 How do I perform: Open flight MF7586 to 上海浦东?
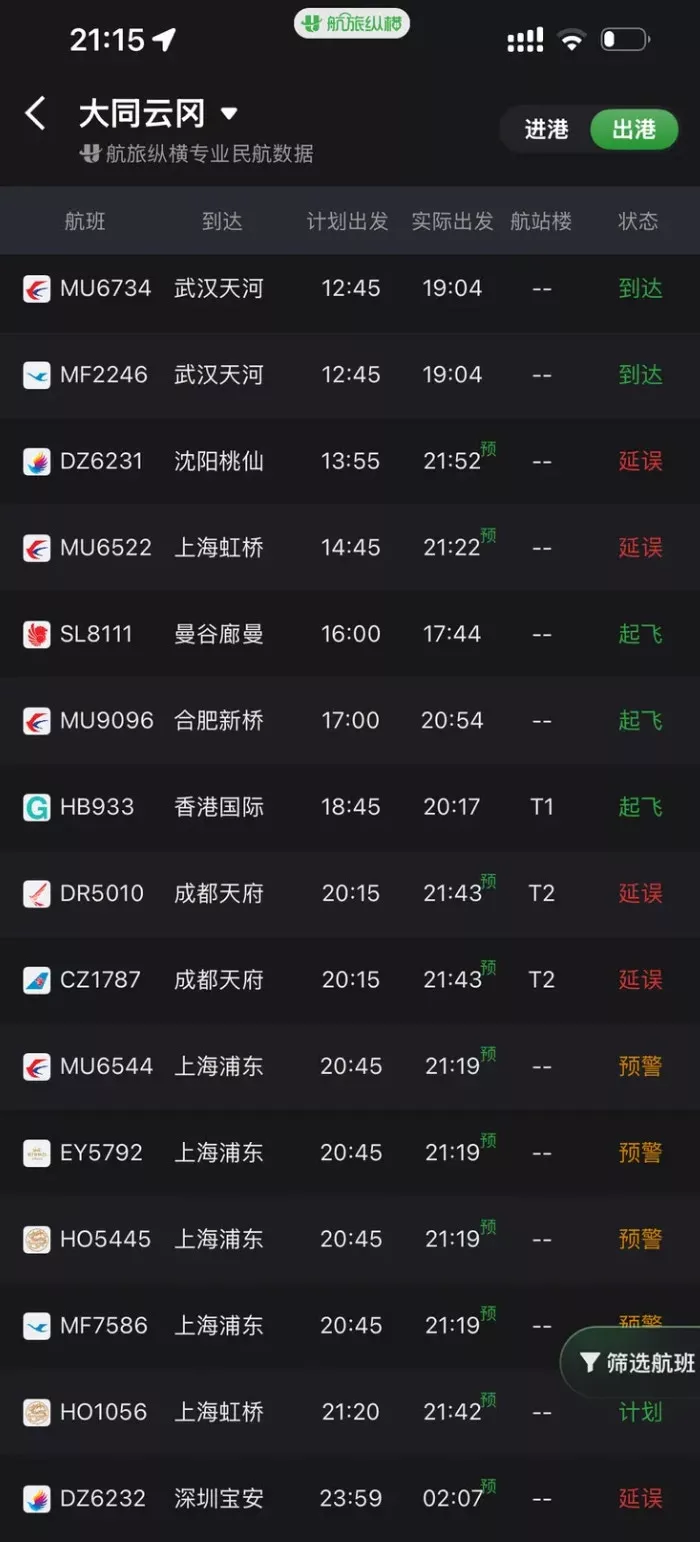pyautogui.click(x=300, y=1326)
